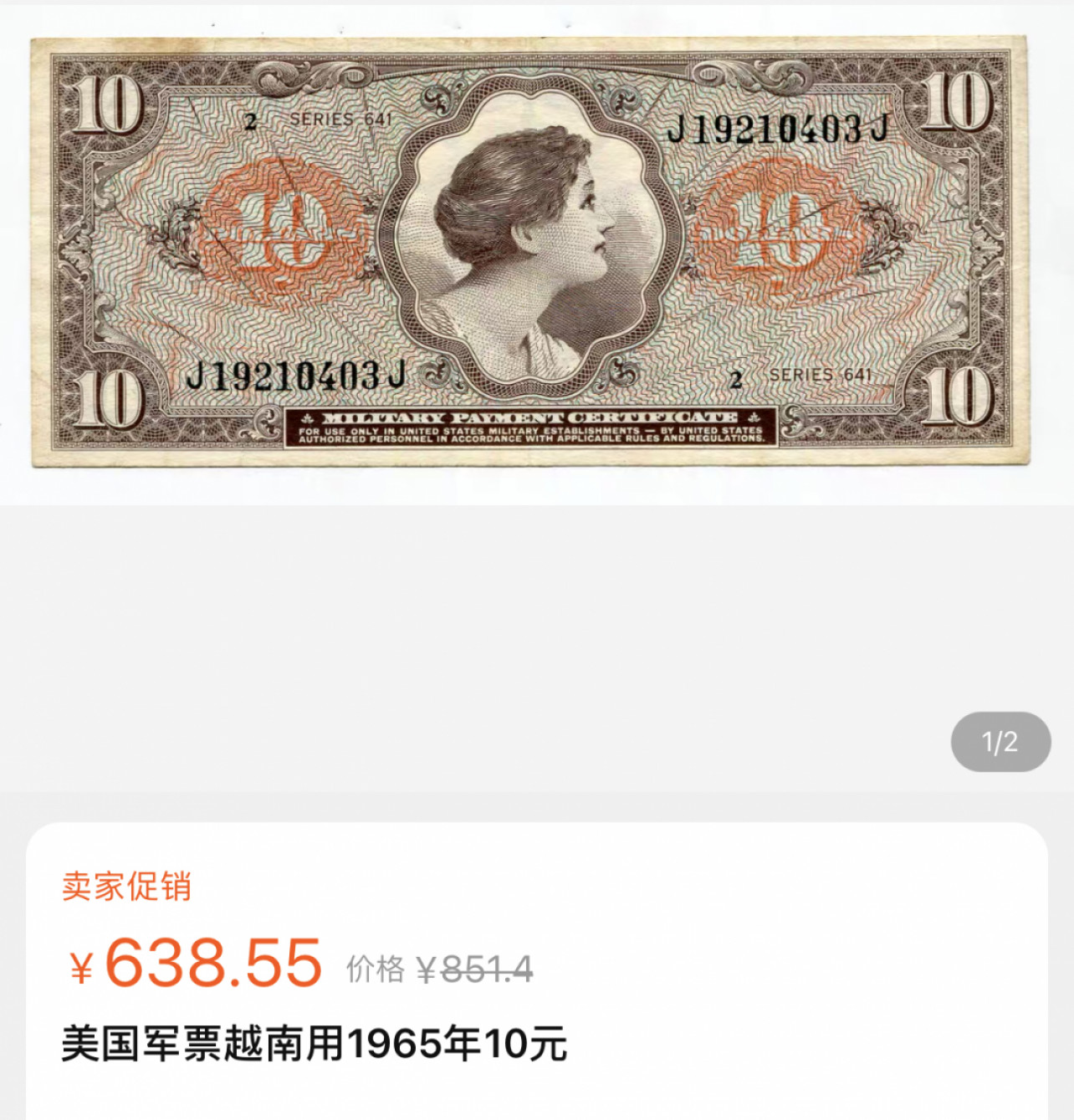This screenshot has width=1074, height=1120.
Task: Tap the crossed-out ¥851.4 original price
Action: pyautogui.click(x=477, y=968)
